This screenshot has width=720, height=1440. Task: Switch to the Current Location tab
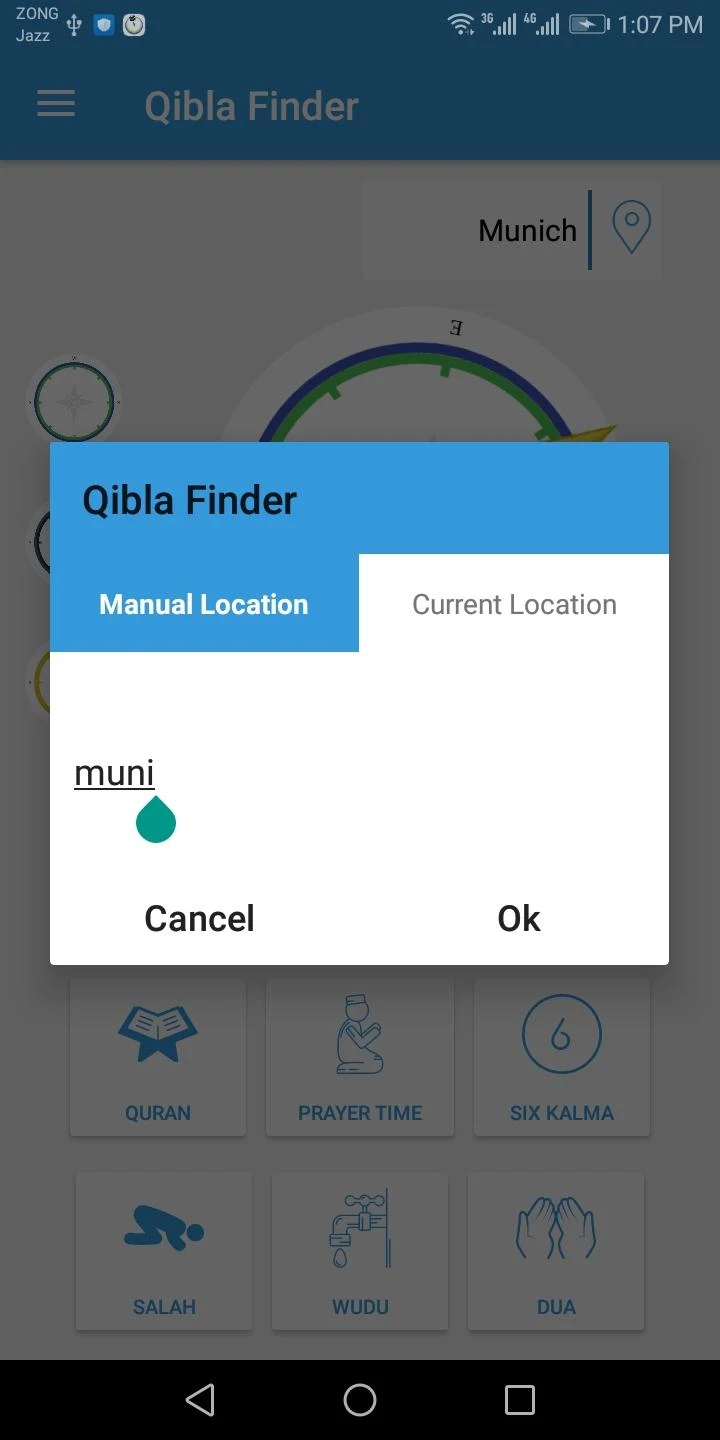coord(514,604)
